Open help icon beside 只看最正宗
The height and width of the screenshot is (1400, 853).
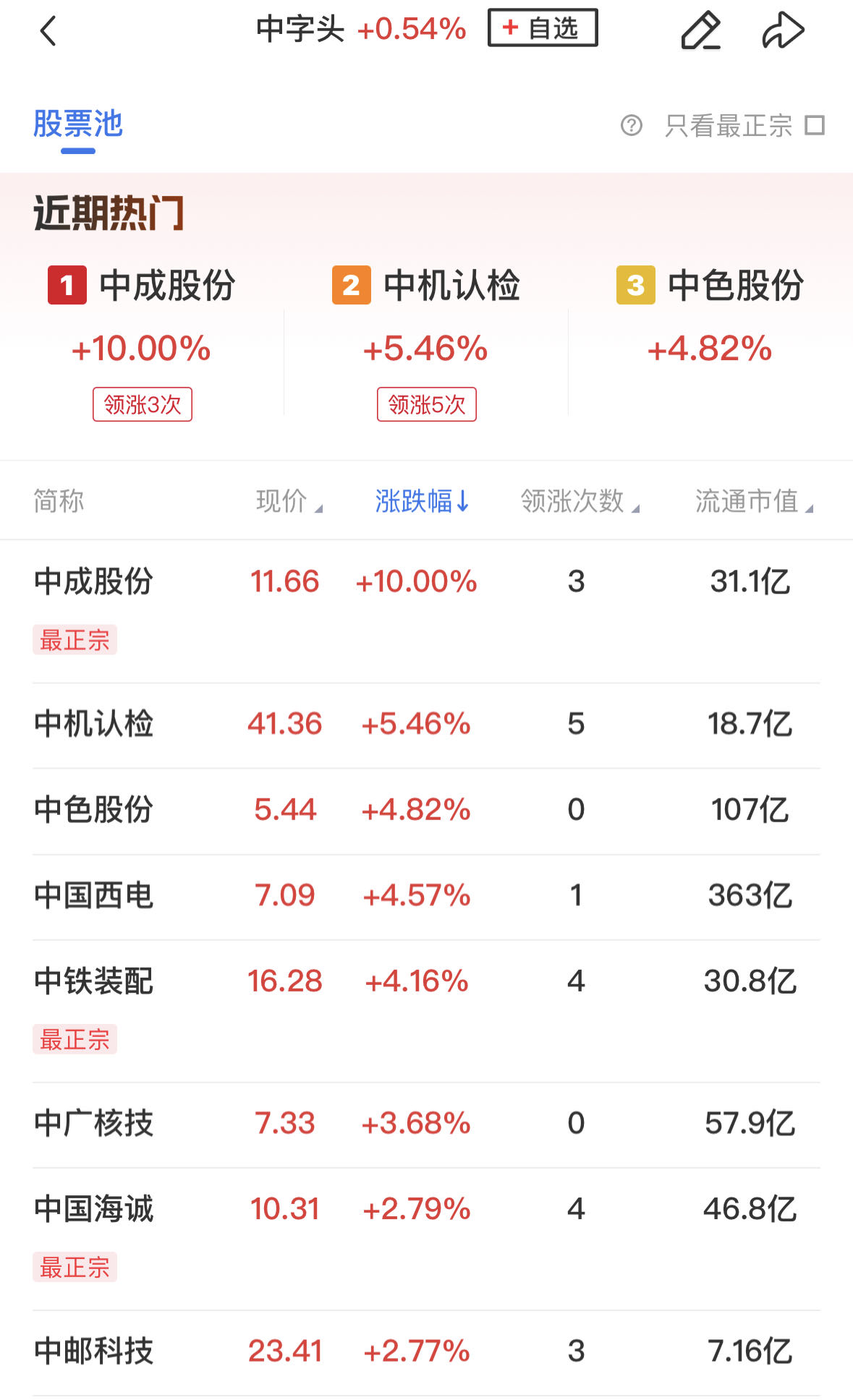coord(631,126)
